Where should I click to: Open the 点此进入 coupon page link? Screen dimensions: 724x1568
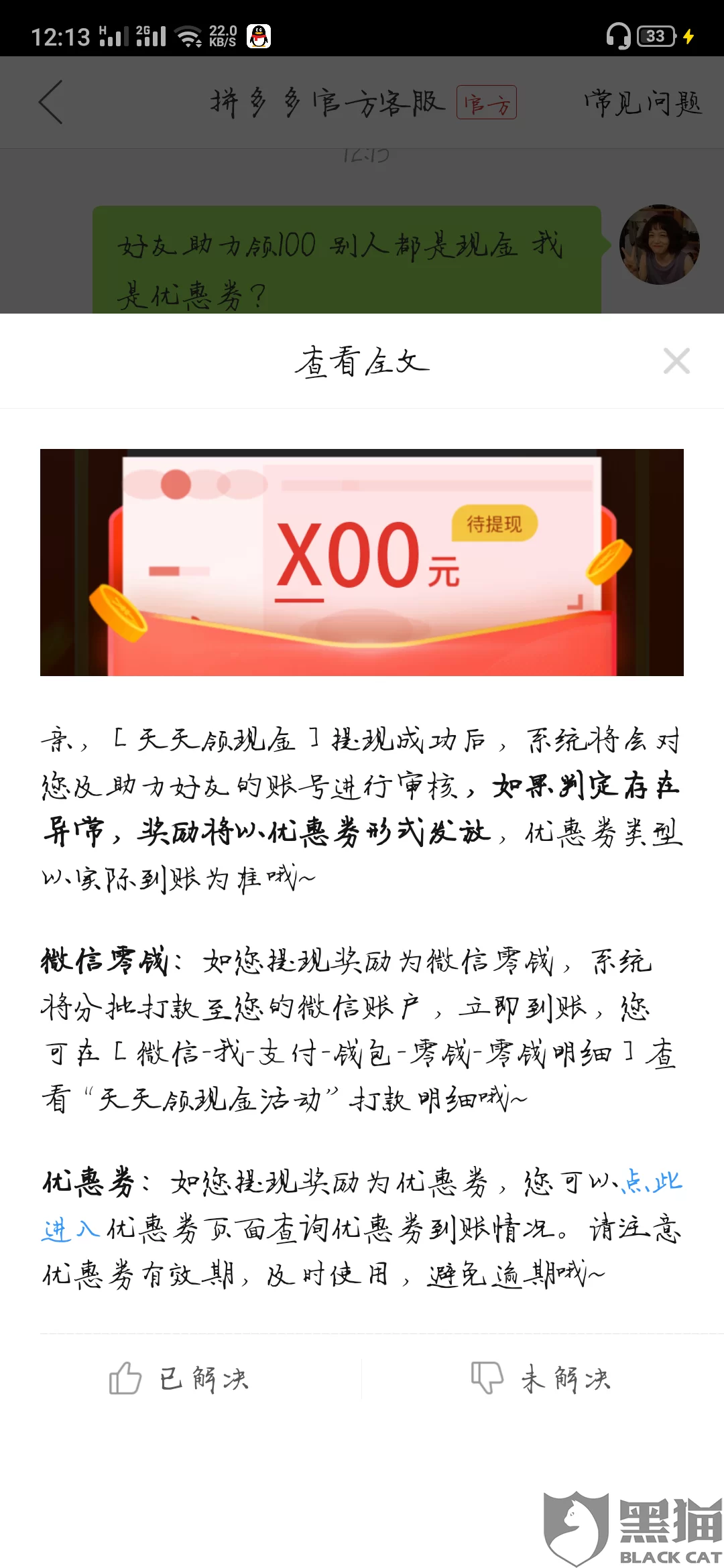pyautogui.click(x=652, y=1182)
